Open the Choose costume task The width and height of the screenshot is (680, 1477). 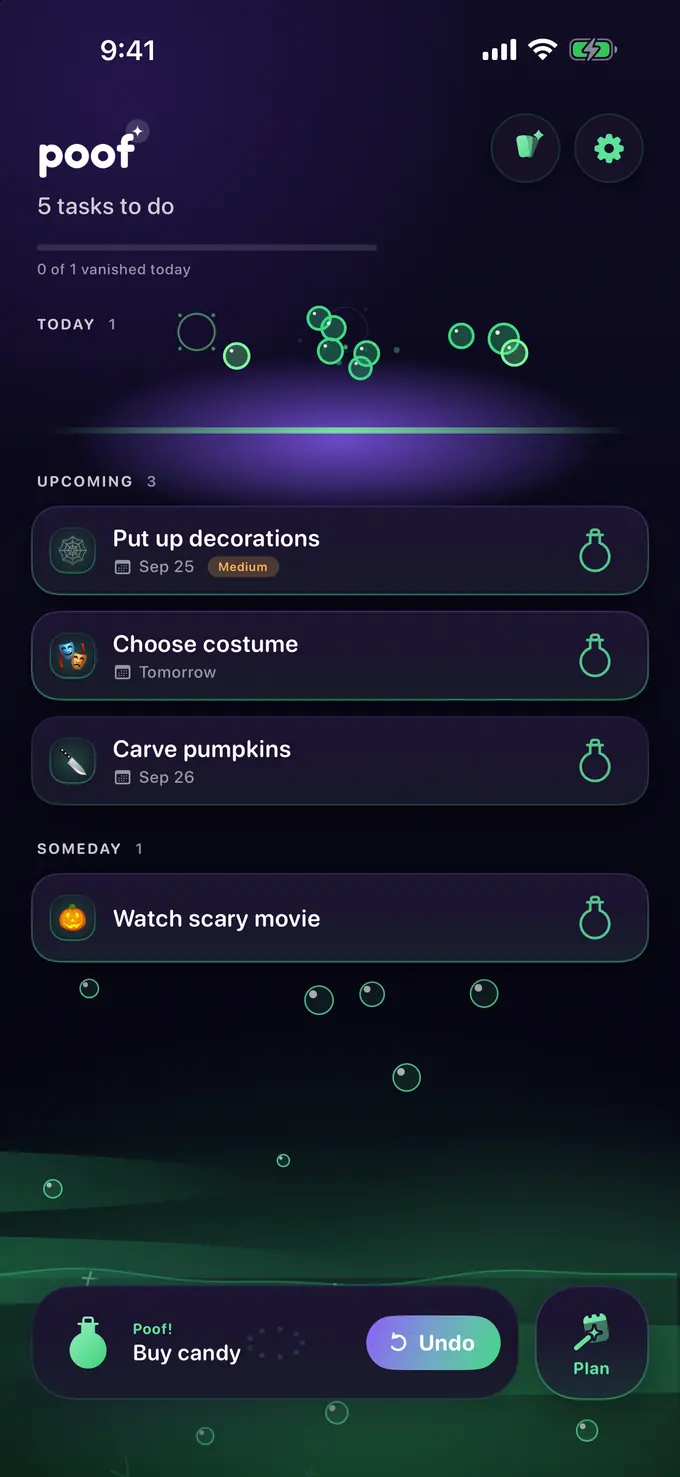(340, 656)
